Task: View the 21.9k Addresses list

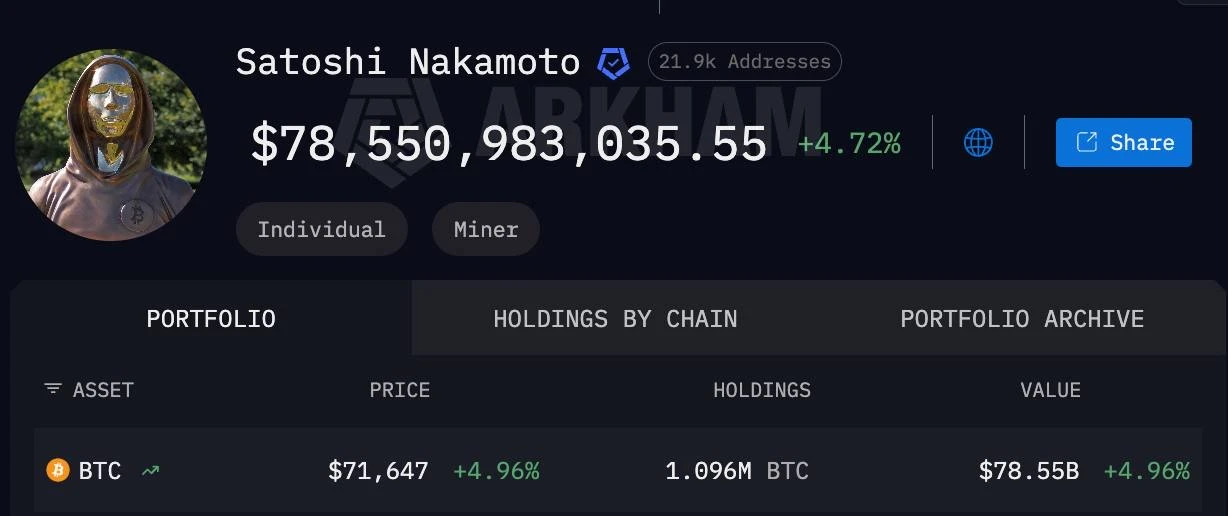Action: (x=744, y=62)
